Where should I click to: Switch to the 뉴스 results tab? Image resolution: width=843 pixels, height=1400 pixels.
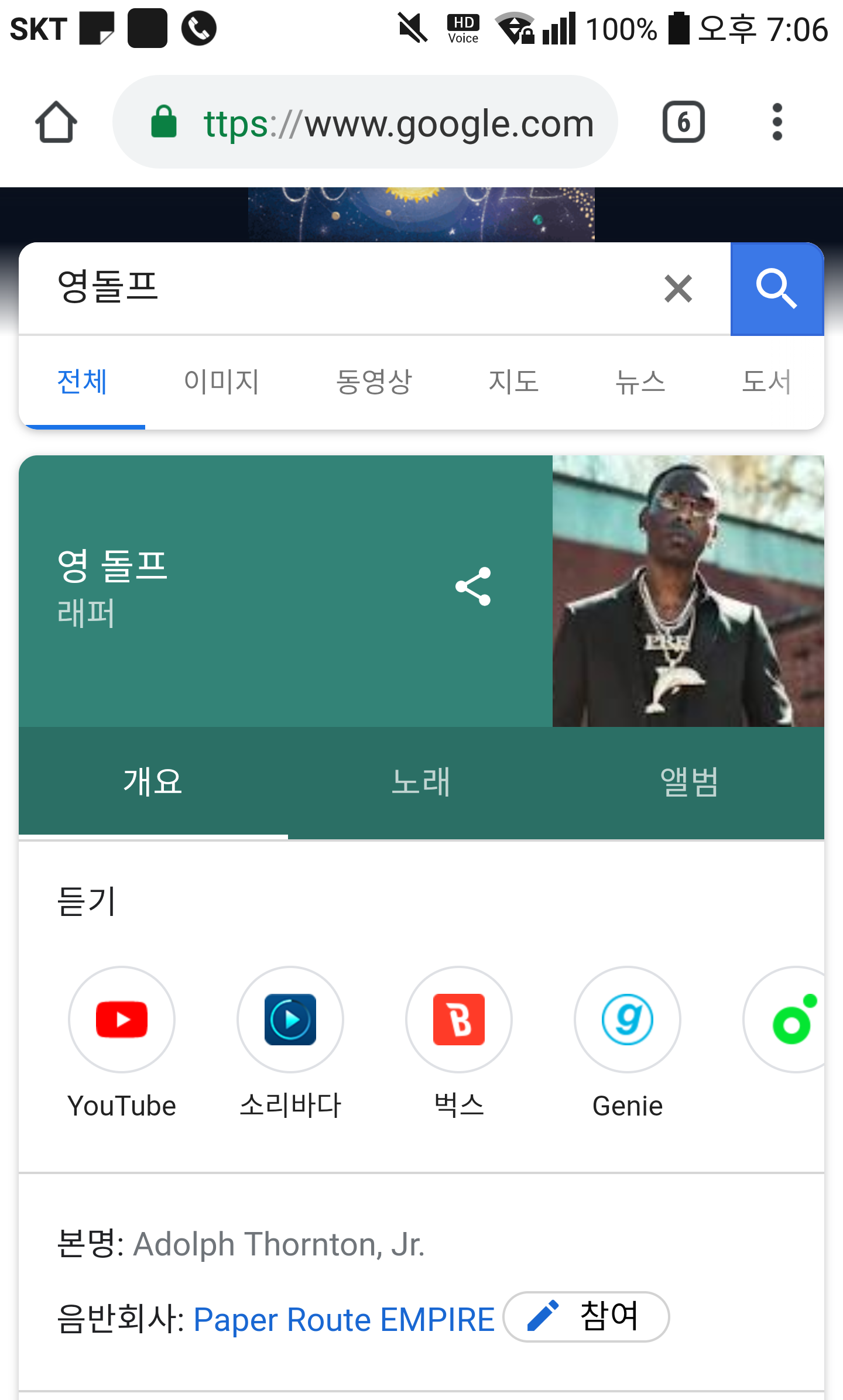pyautogui.click(x=640, y=382)
